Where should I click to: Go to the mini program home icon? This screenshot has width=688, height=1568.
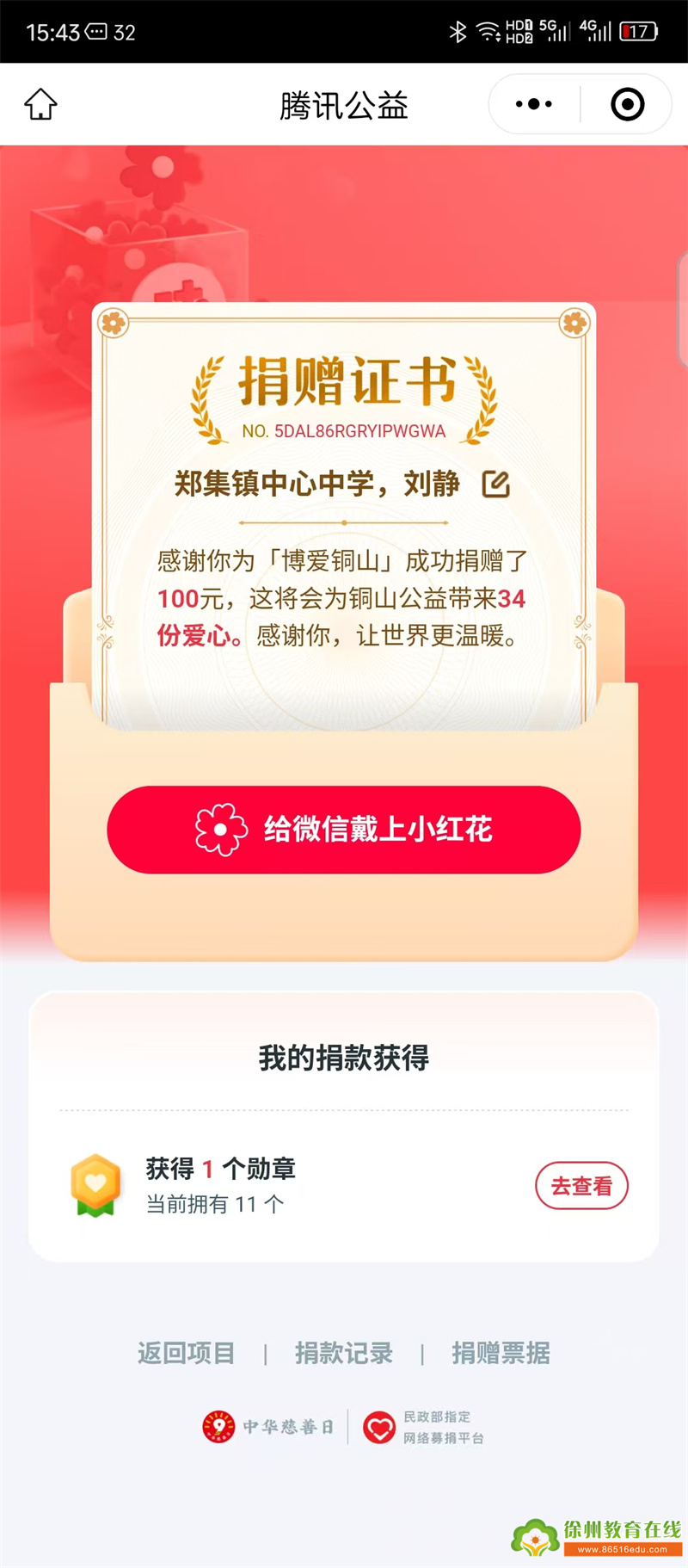(40, 104)
